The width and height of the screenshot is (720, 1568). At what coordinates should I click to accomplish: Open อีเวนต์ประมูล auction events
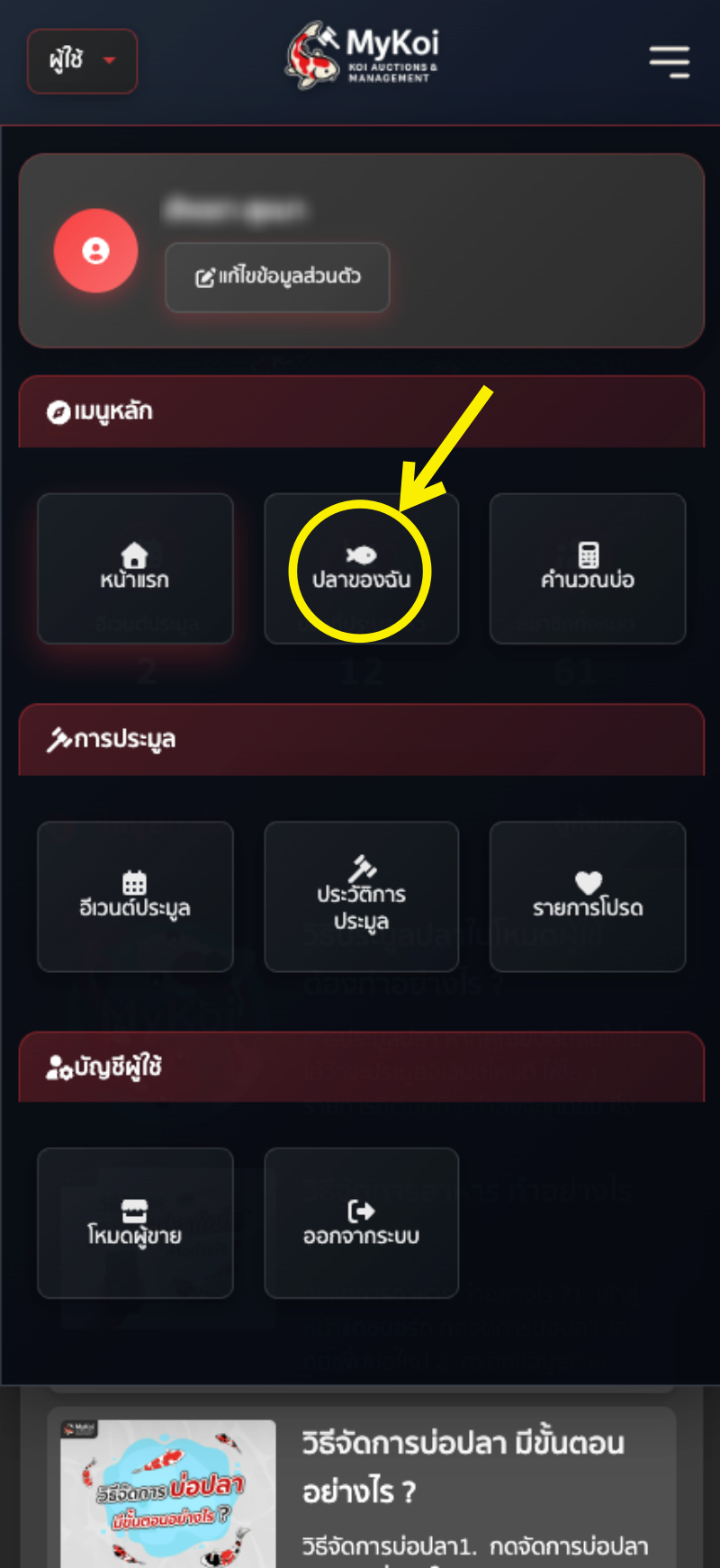click(135, 896)
